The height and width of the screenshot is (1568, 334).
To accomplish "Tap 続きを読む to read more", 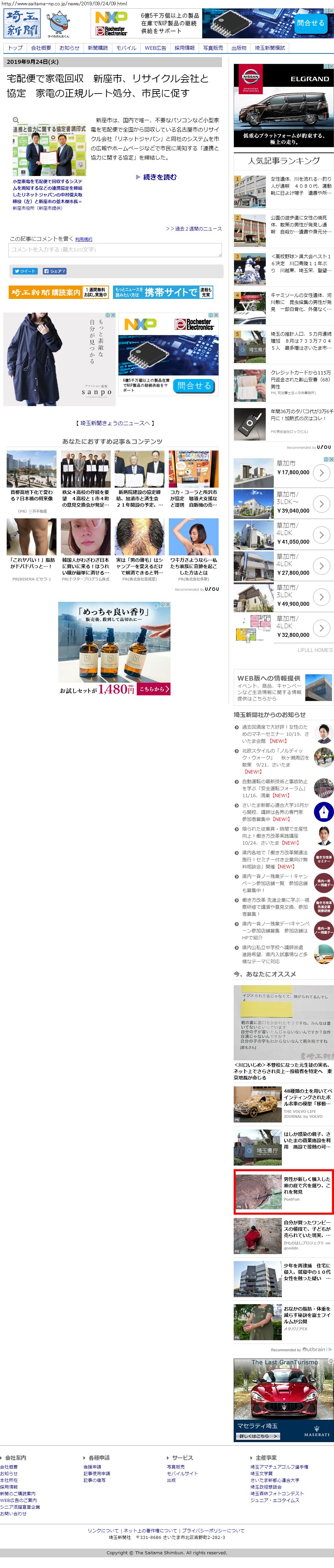I will [x=157, y=177].
